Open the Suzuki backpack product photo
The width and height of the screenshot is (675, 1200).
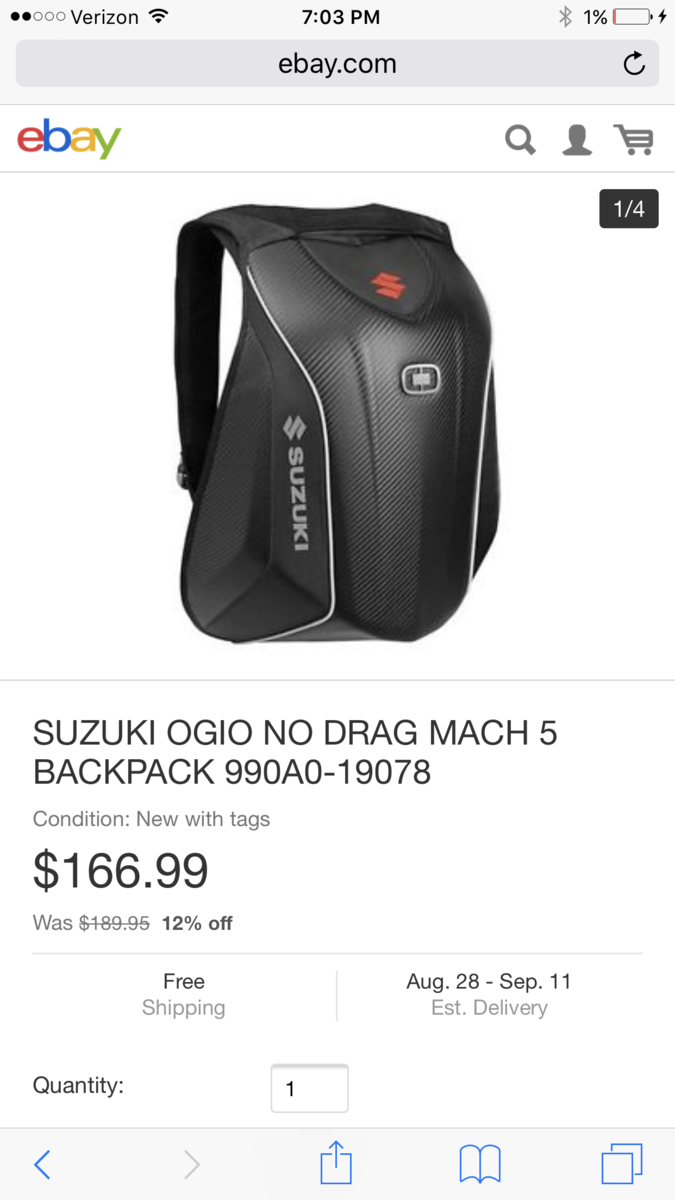click(x=337, y=425)
